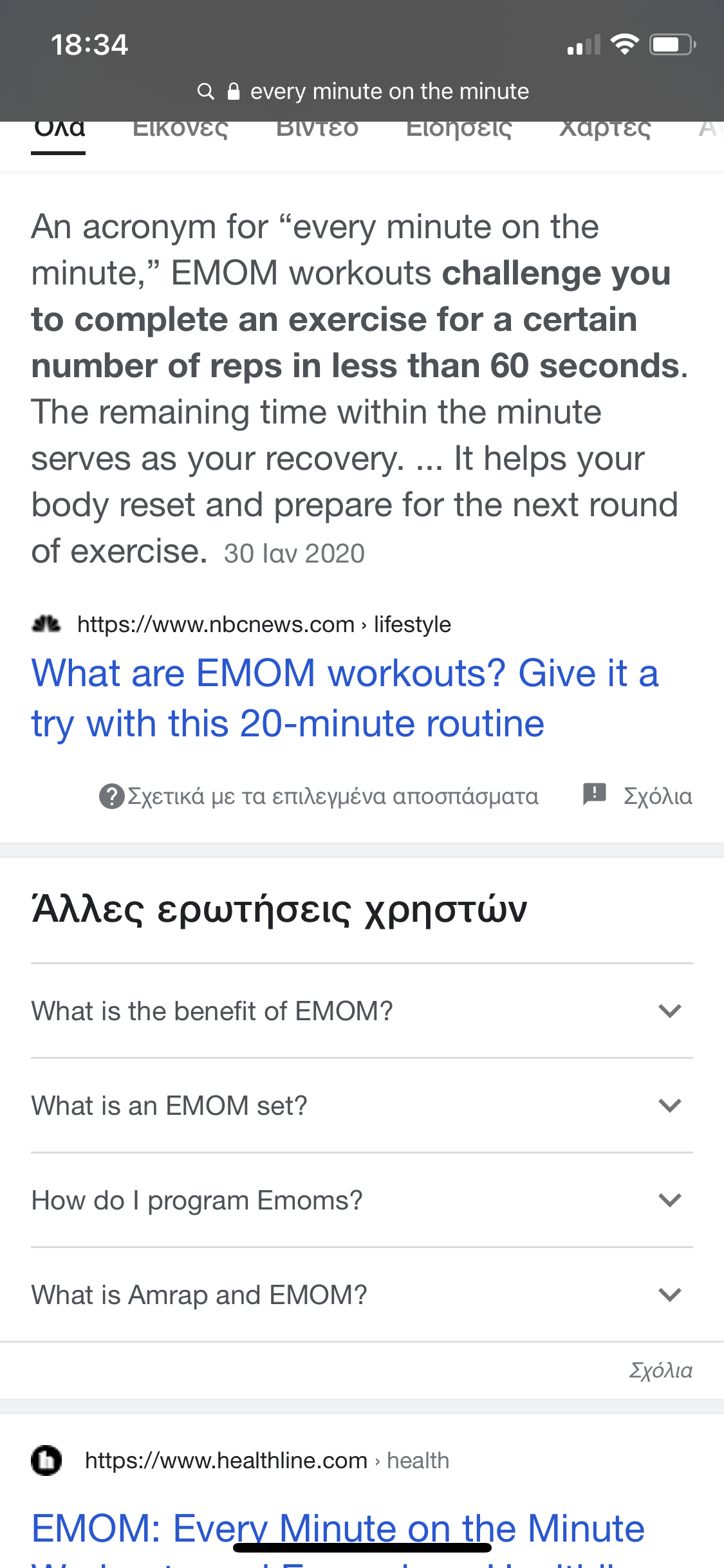724x1568 pixels.
Task: Switch to the Βίντεο tab
Action: tap(317, 130)
